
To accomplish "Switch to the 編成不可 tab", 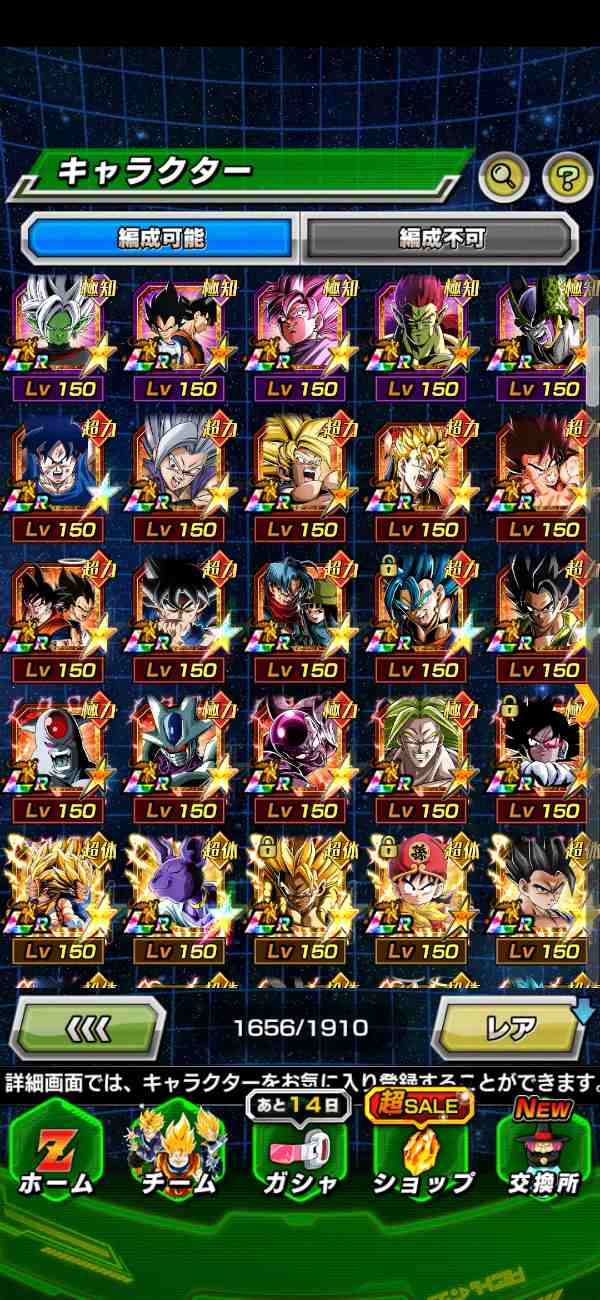I will [441, 238].
